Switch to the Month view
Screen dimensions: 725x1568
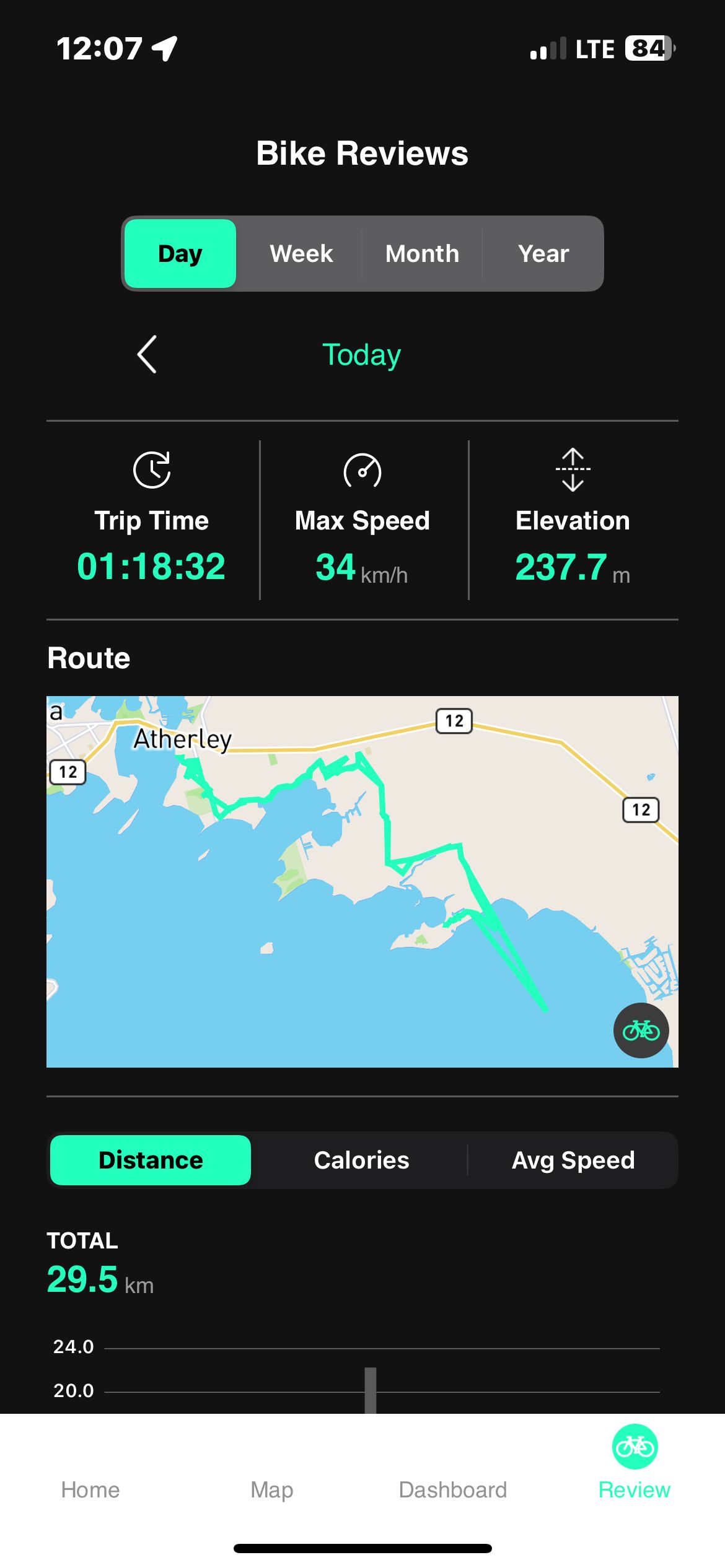click(x=422, y=253)
